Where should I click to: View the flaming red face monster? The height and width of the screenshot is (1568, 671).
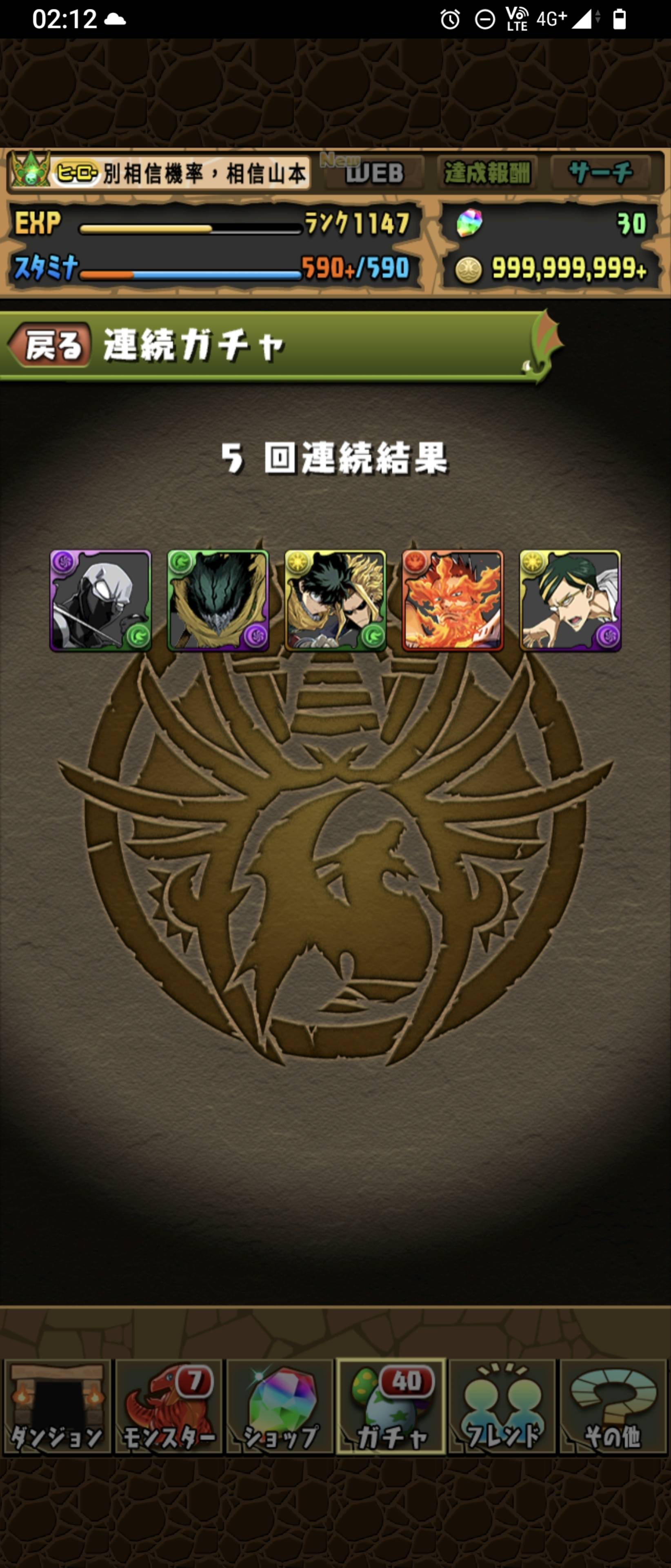453,601
